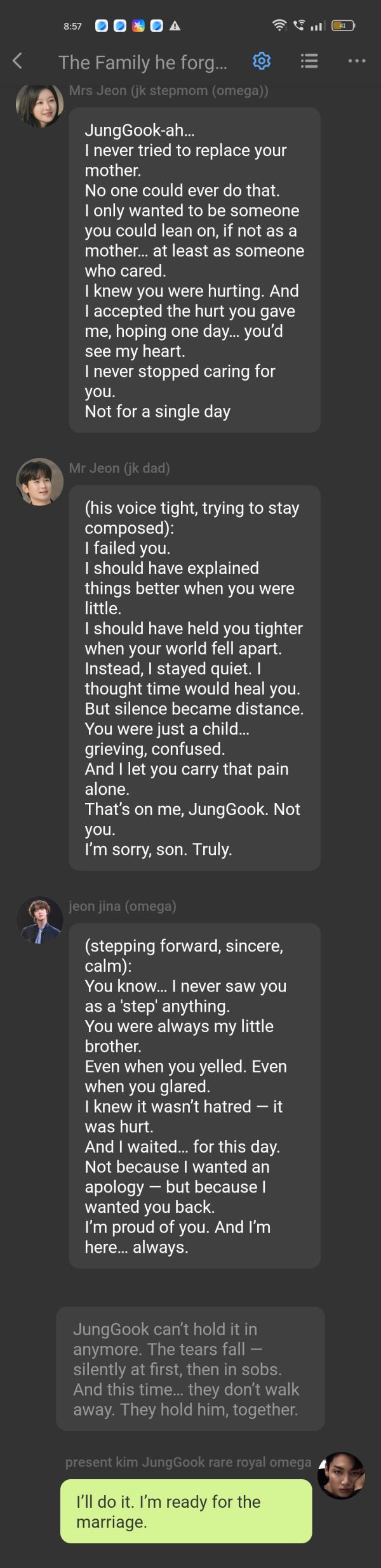Screen dimensions: 381x1568
Task: View Mr Jeon's profile picture
Action: coord(39,481)
